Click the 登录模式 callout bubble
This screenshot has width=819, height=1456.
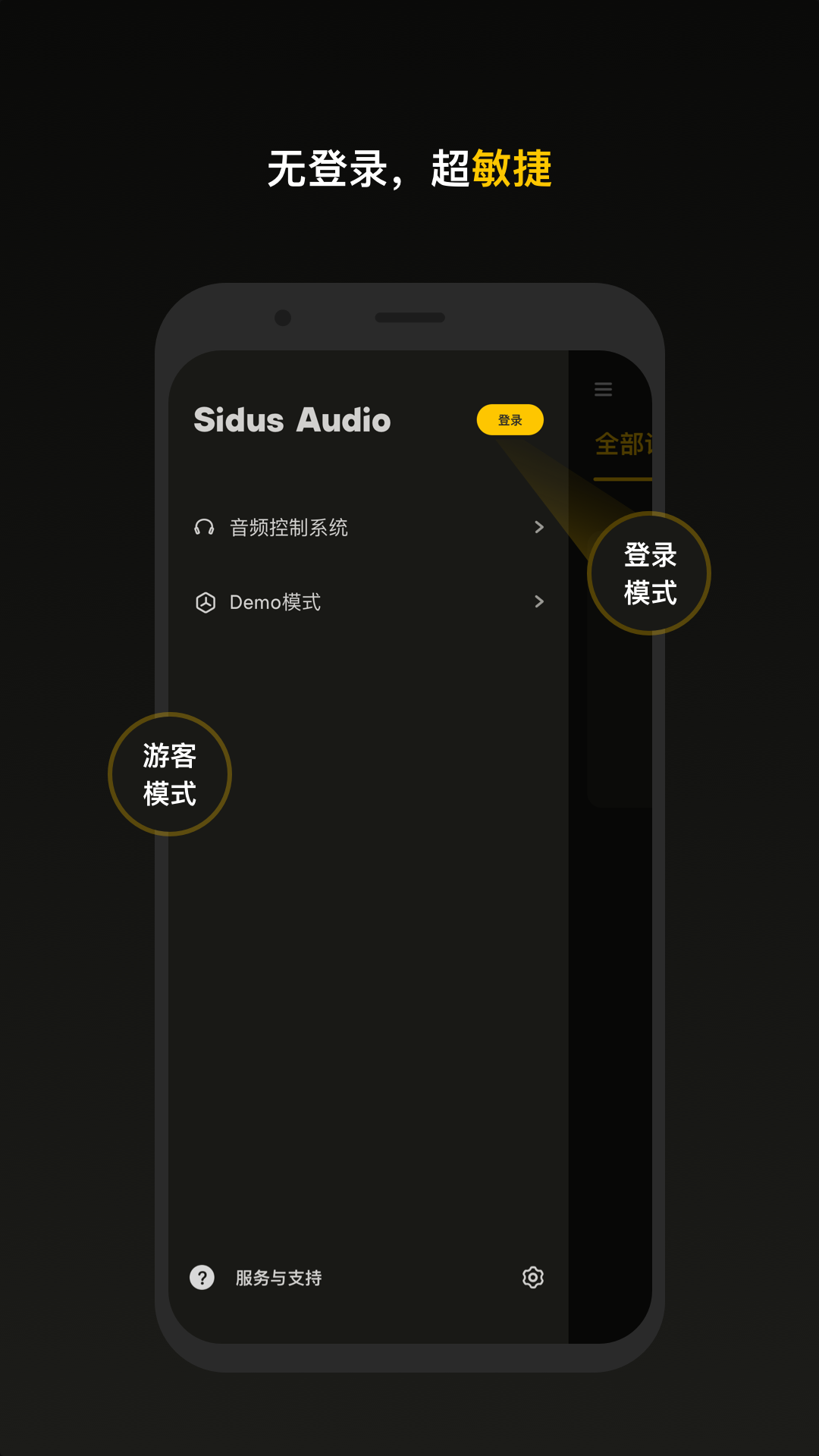(x=649, y=574)
